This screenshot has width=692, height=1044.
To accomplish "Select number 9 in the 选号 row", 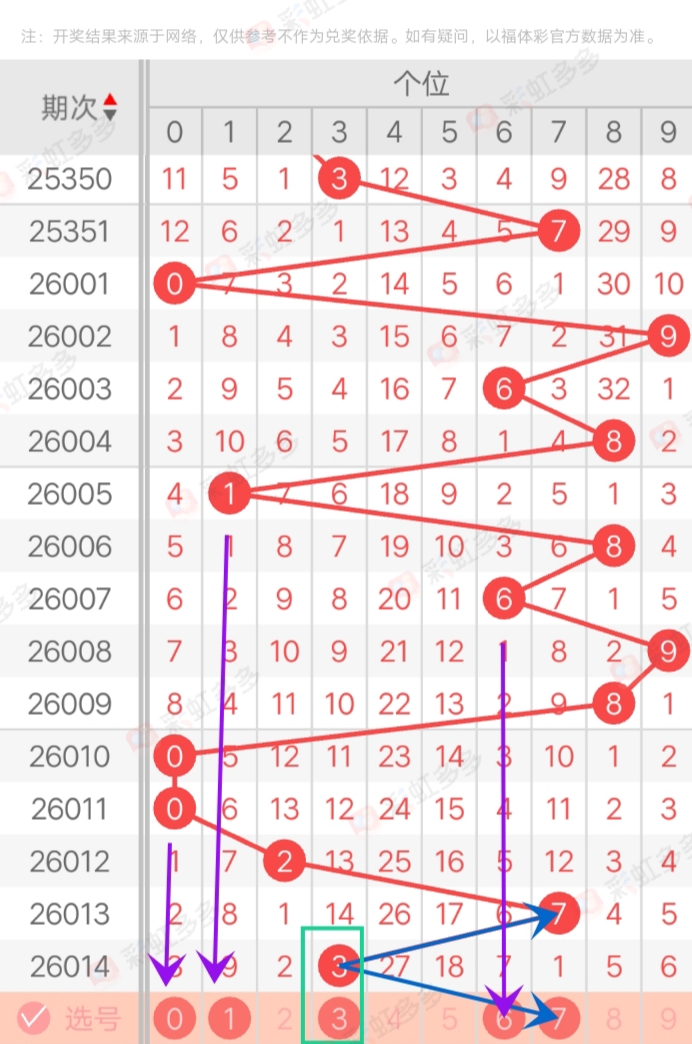I will click(x=668, y=1018).
